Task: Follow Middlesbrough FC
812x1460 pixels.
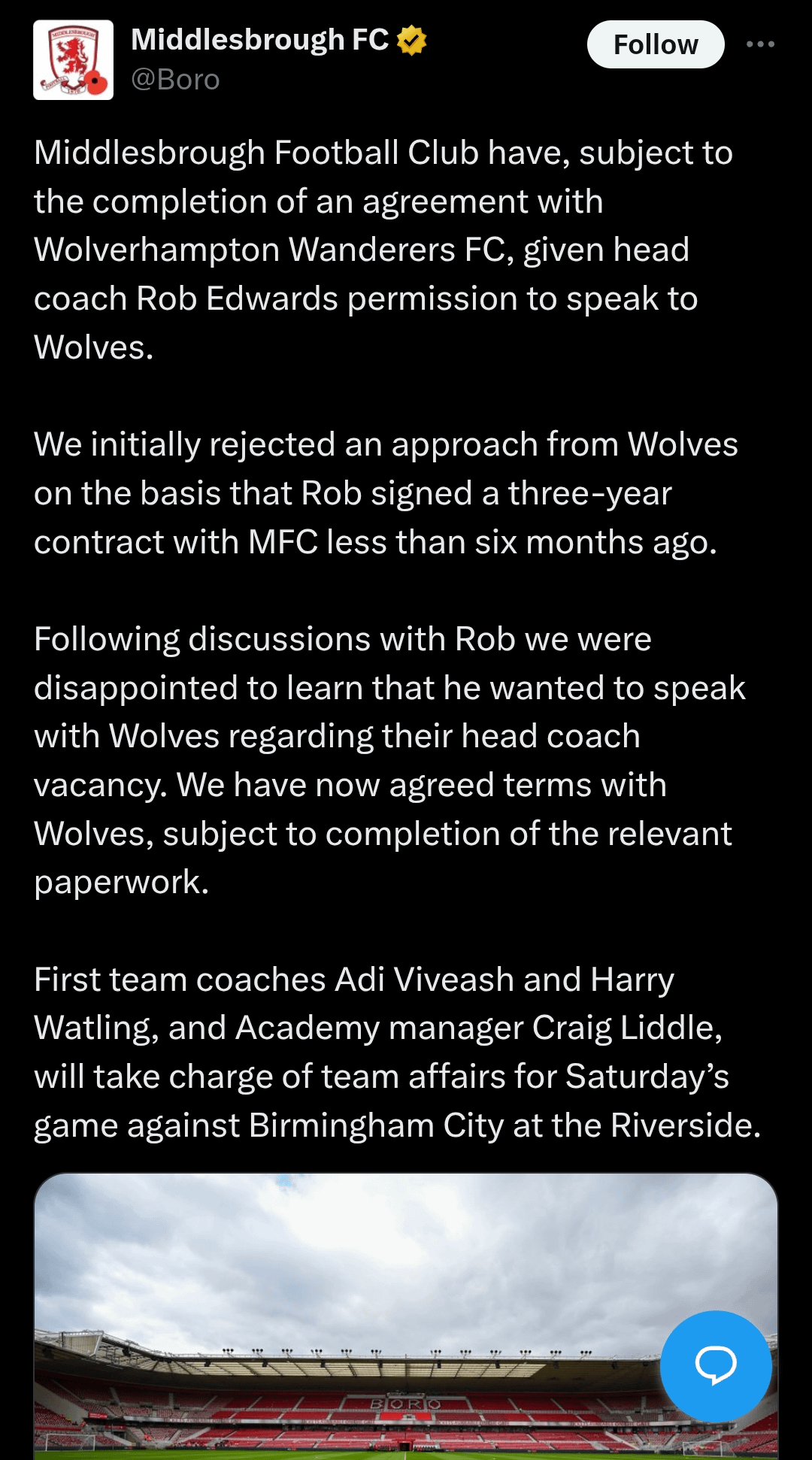Action: coord(655,44)
